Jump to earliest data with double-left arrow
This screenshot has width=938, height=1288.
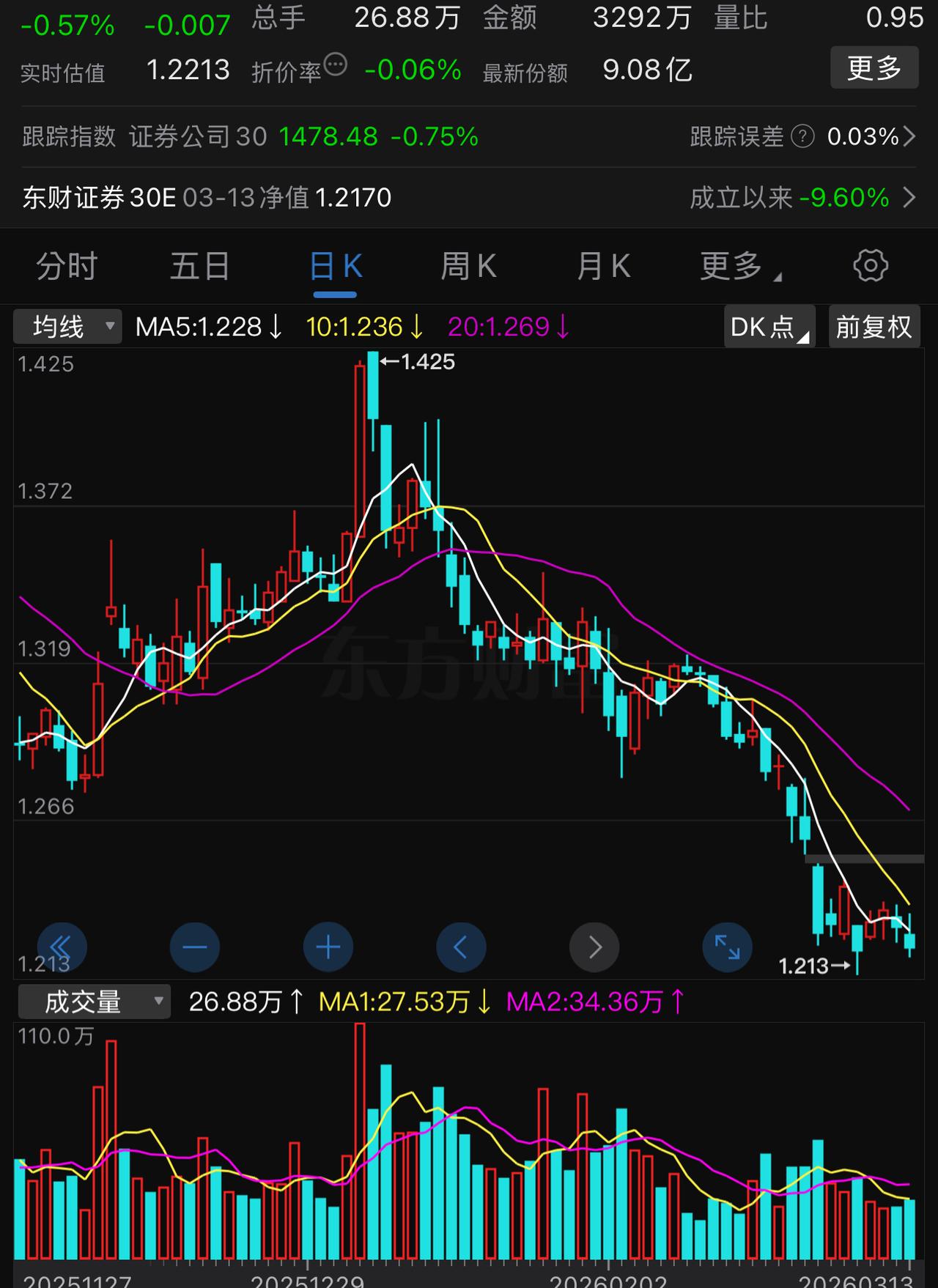[62, 947]
